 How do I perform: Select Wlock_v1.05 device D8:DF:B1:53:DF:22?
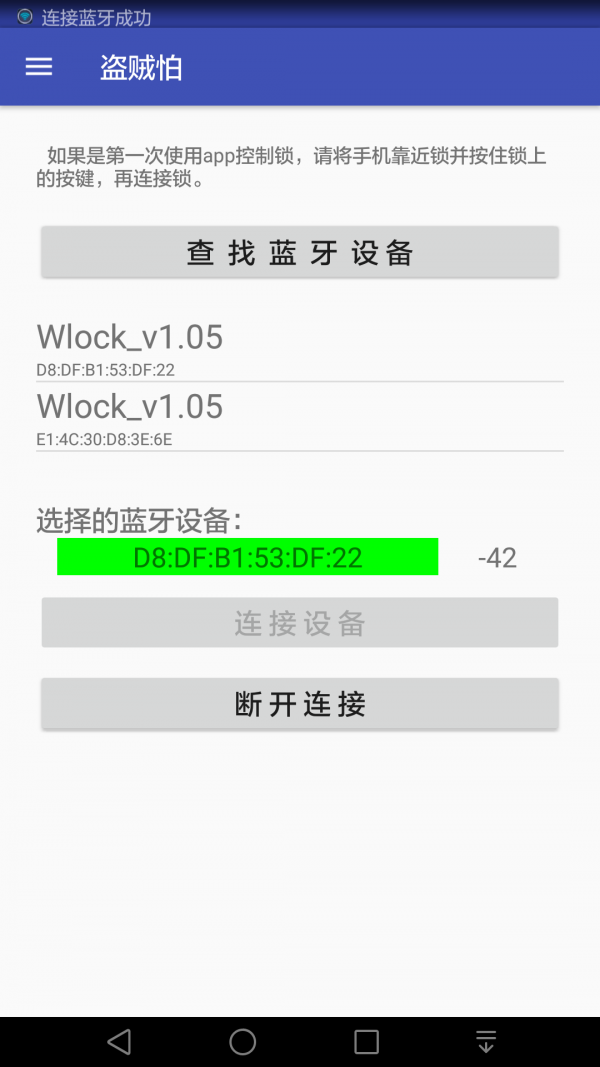pos(300,348)
